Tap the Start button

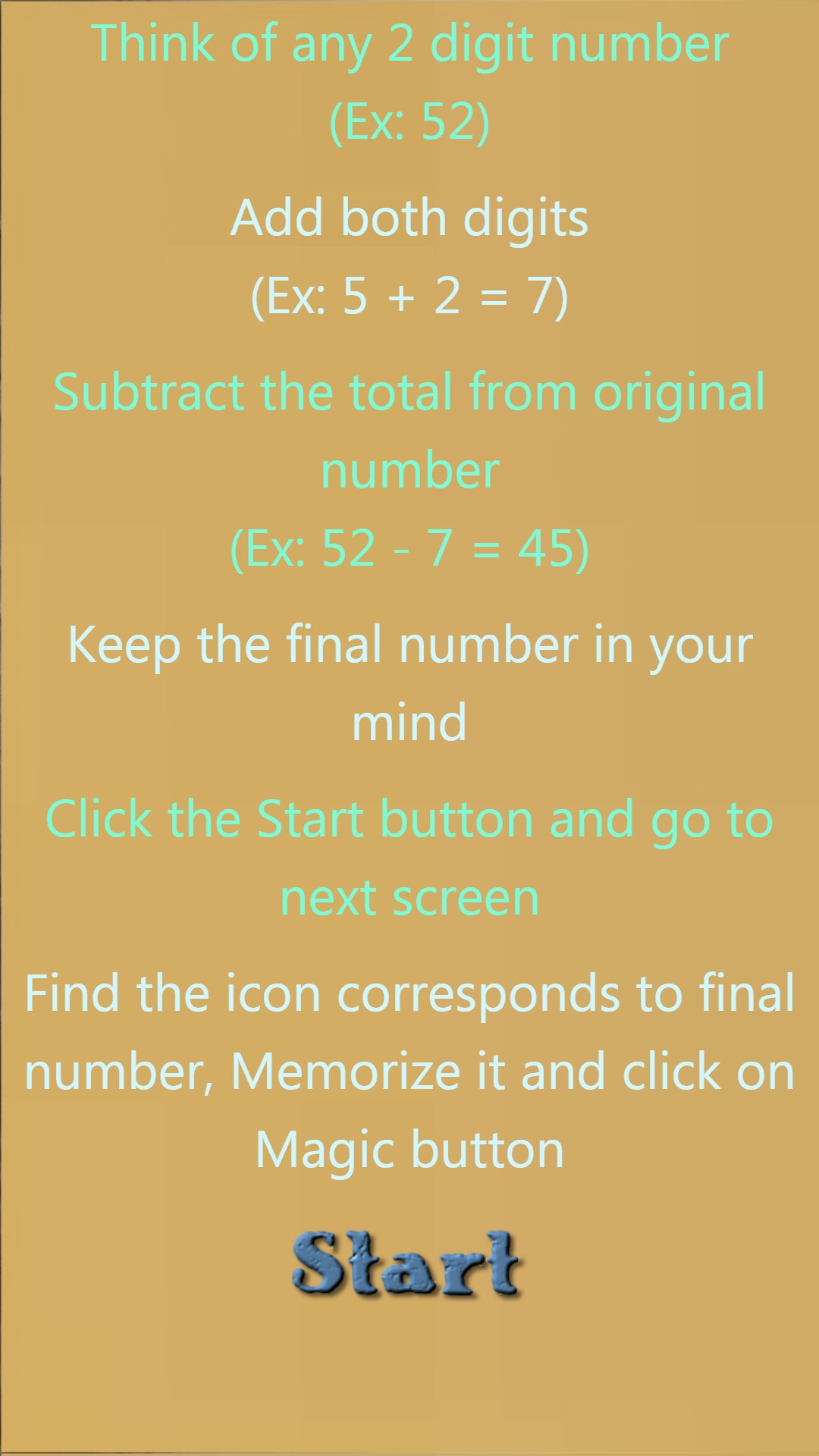pos(407,1264)
